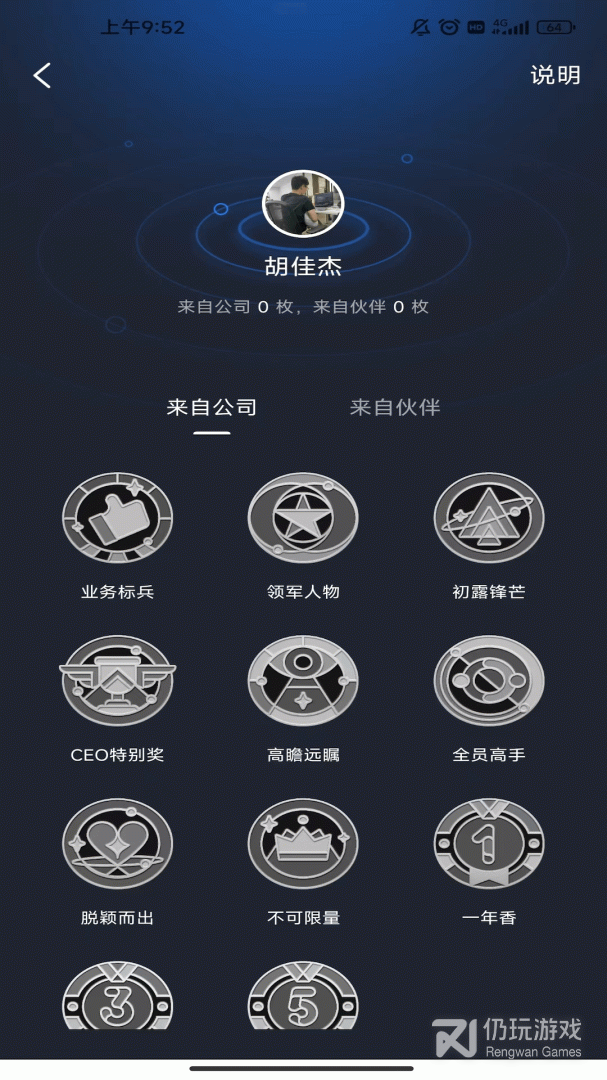Viewport: 607px width, 1080px height.
Task: Switch to the 来自伙伴 tab
Action: pyautogui.click(x=394, y=407)
